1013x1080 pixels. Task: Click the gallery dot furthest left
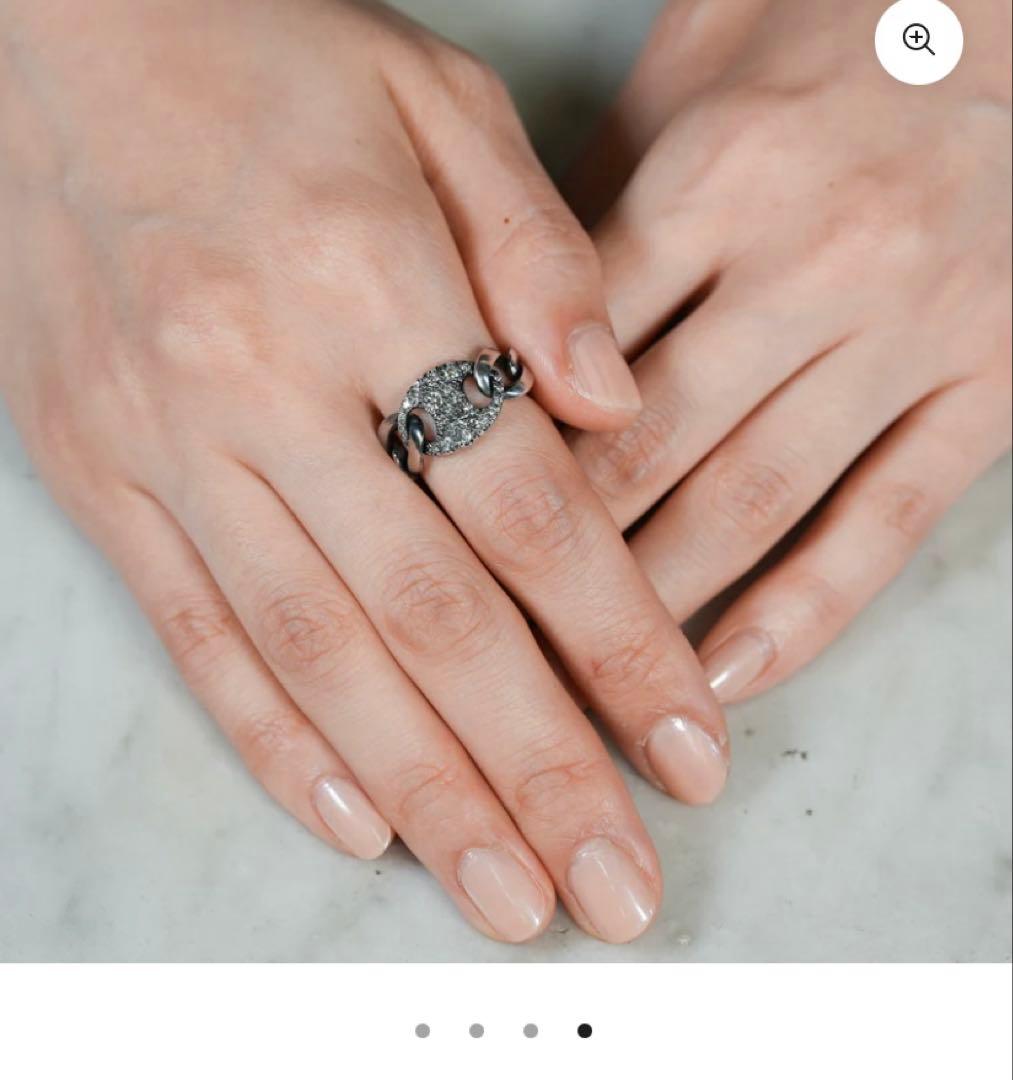pyautogui.click(x=421, y=1030)
